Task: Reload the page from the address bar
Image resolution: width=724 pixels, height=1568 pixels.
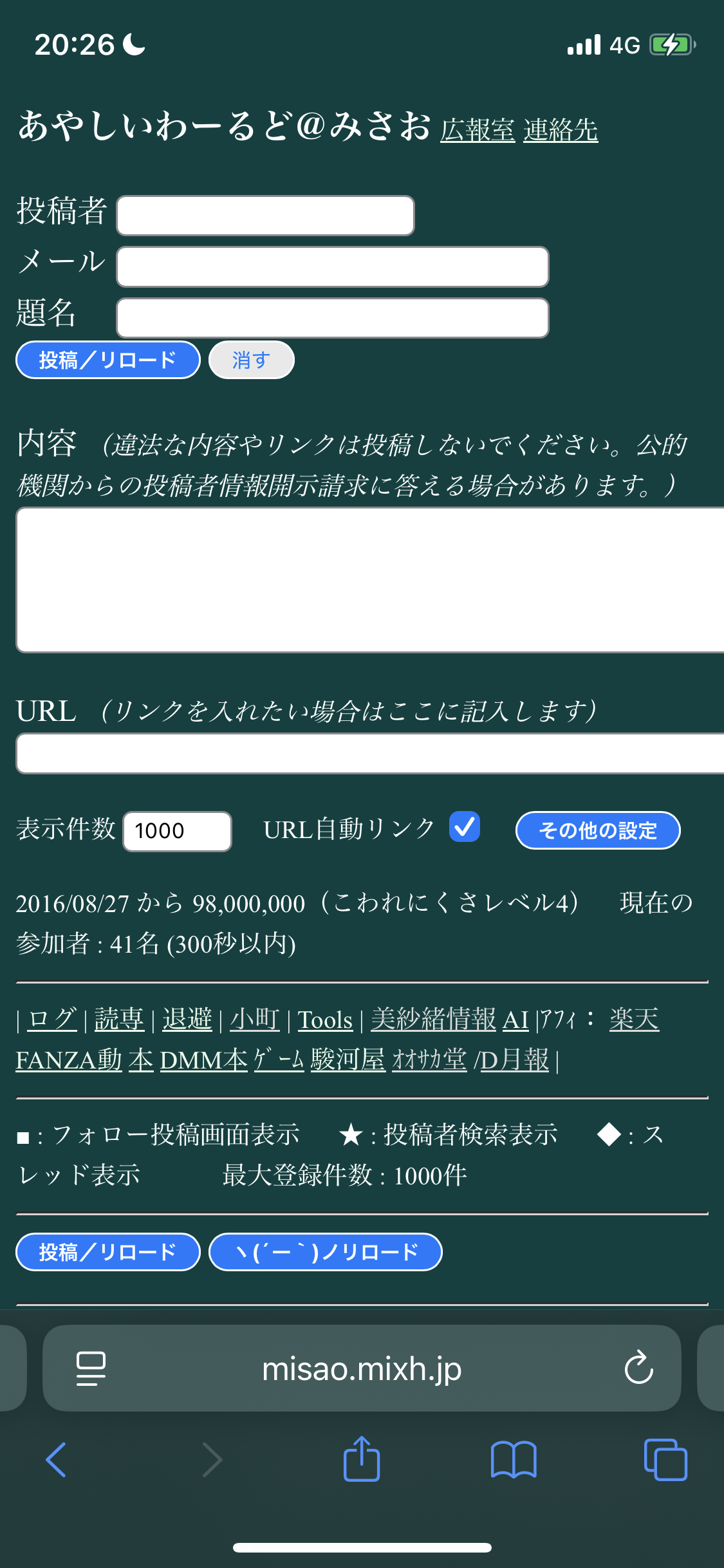Action: (x=638, y=1367)
